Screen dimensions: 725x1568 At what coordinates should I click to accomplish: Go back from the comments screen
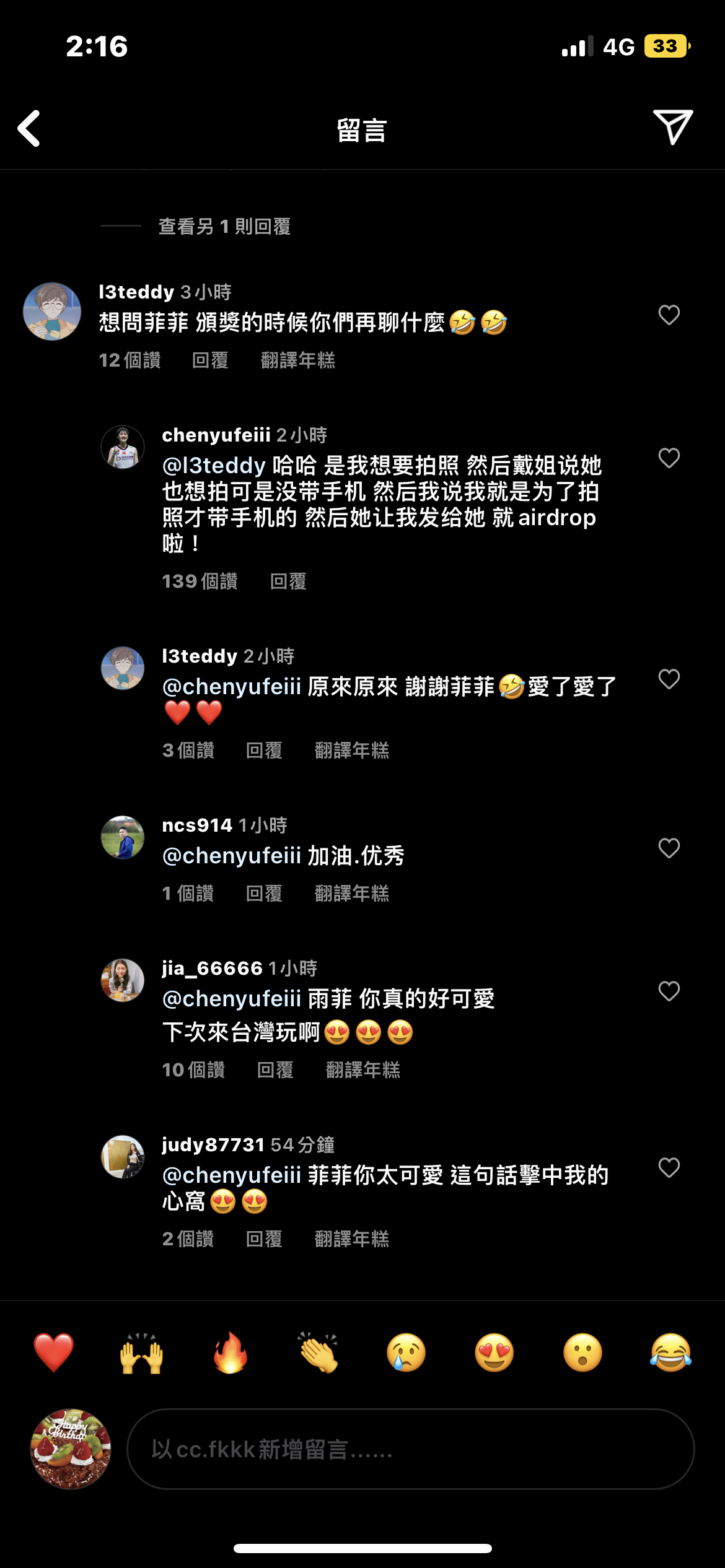coord(29,128)
